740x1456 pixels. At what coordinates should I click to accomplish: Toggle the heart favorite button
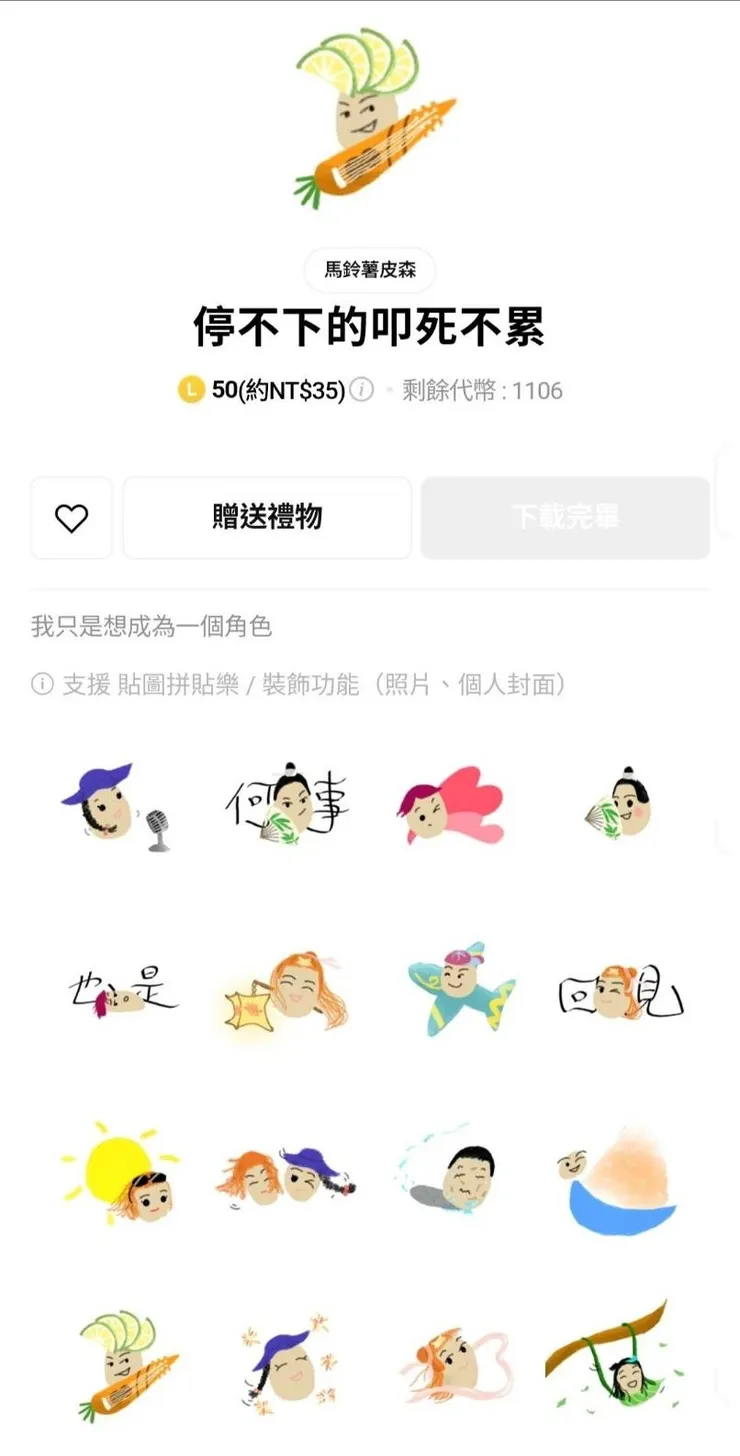pos(70,517)
